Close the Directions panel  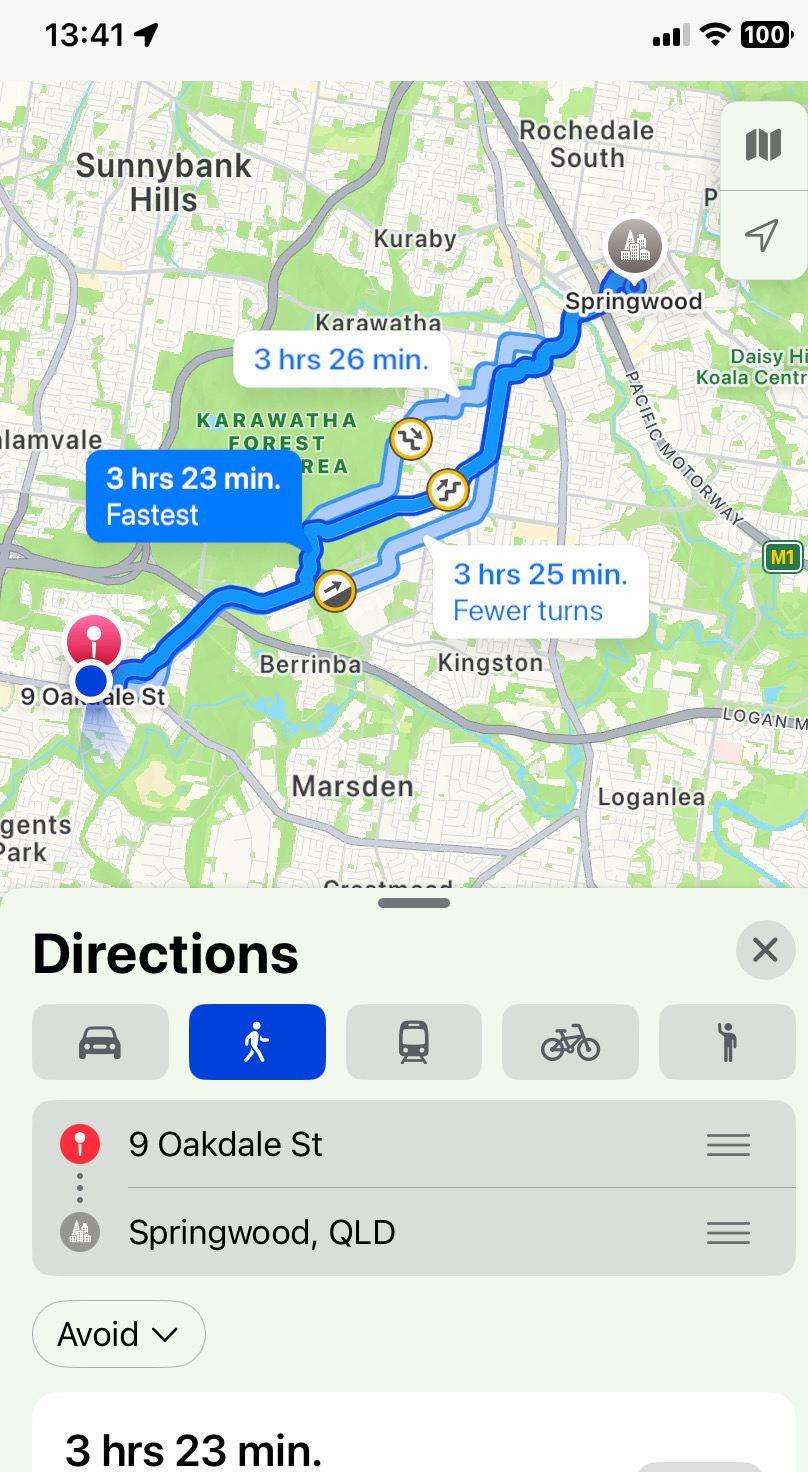[765, 949]
